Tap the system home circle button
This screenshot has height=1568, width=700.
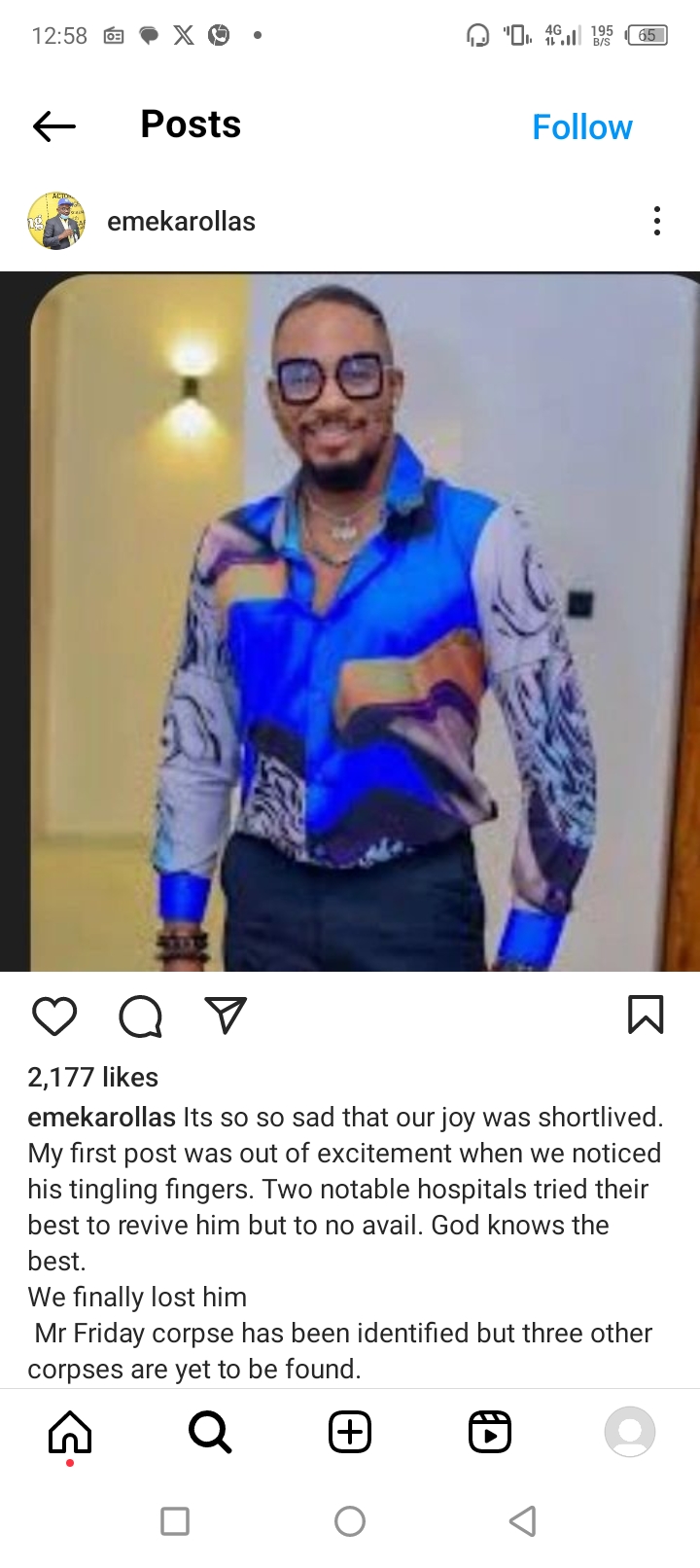pyautogui.click(x=350, y=1520)
